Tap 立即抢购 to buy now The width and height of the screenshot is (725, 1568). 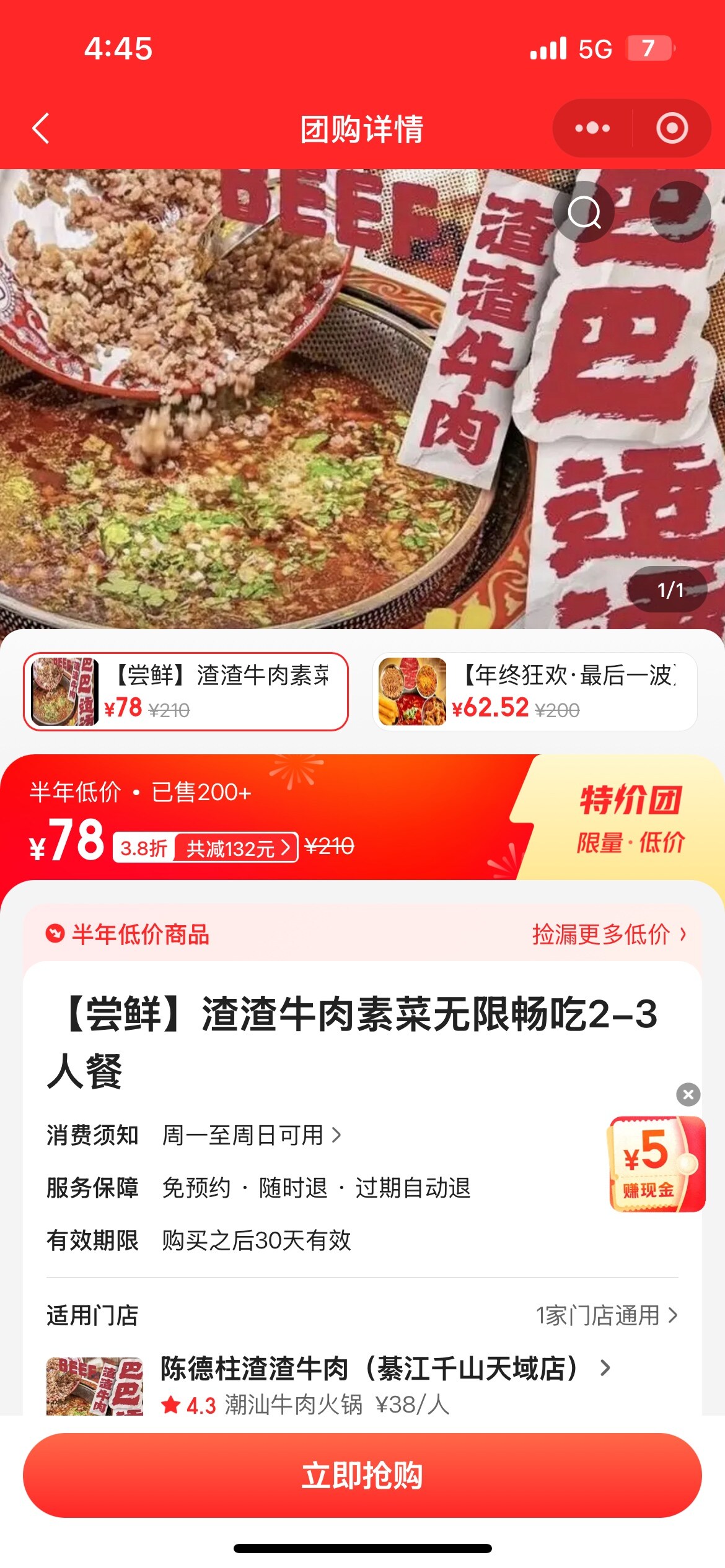tap(362, 1475)
